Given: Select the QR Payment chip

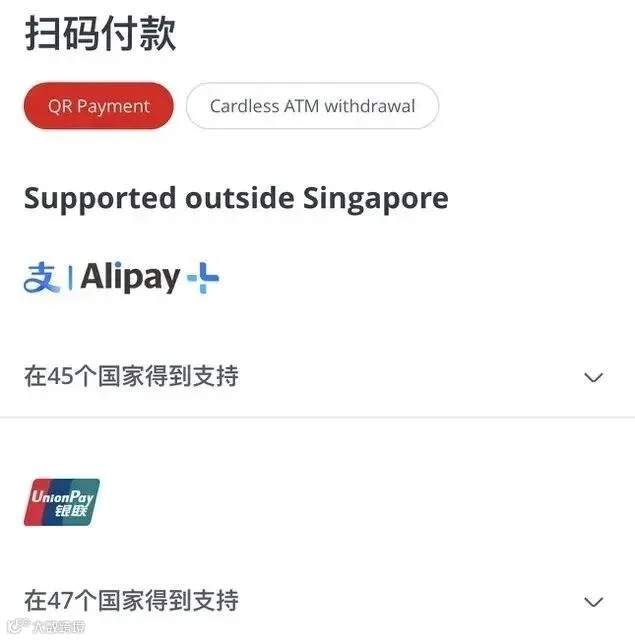Looking at the screenshot, I should [99, 106].
